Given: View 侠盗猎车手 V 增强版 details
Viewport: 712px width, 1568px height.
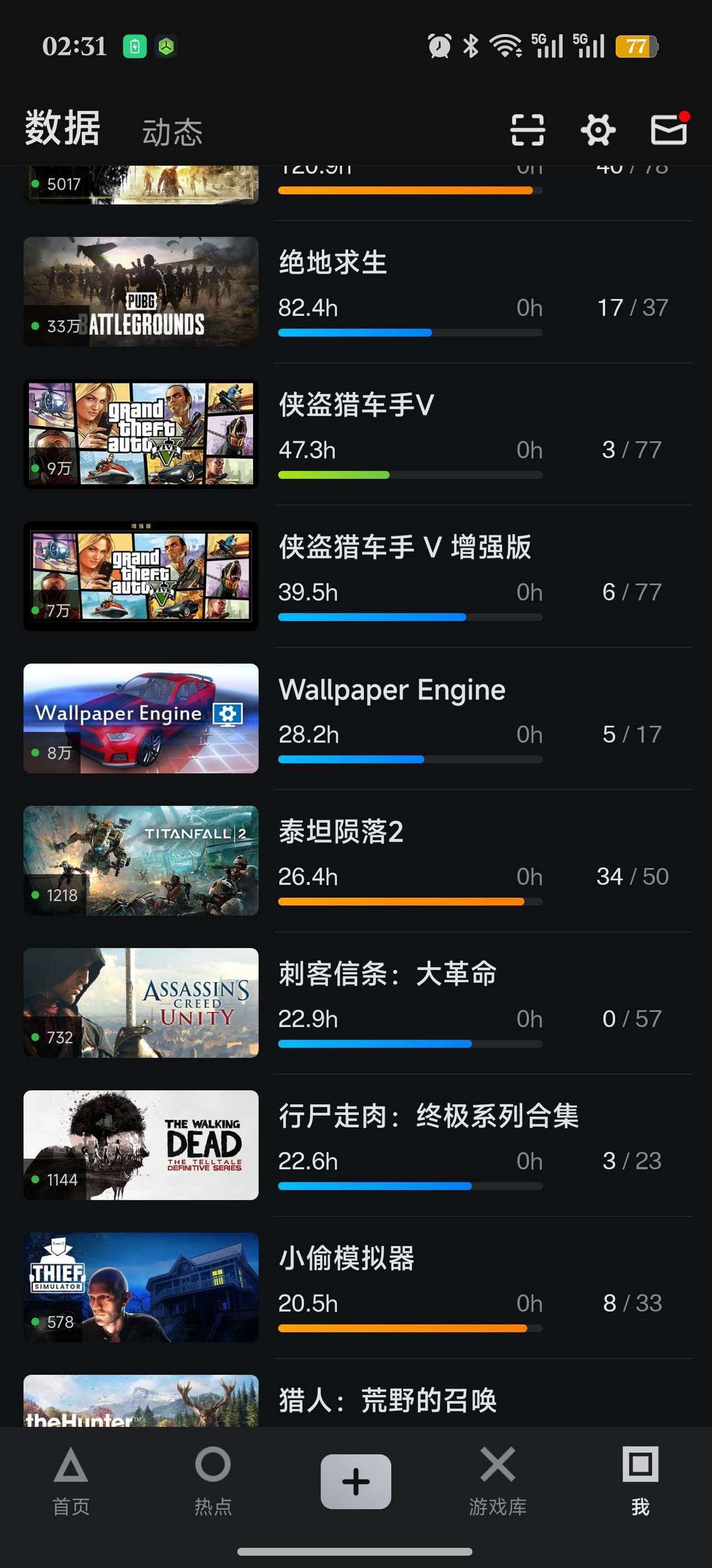Looking at the screenshot, I should click(x=356, y=577).
